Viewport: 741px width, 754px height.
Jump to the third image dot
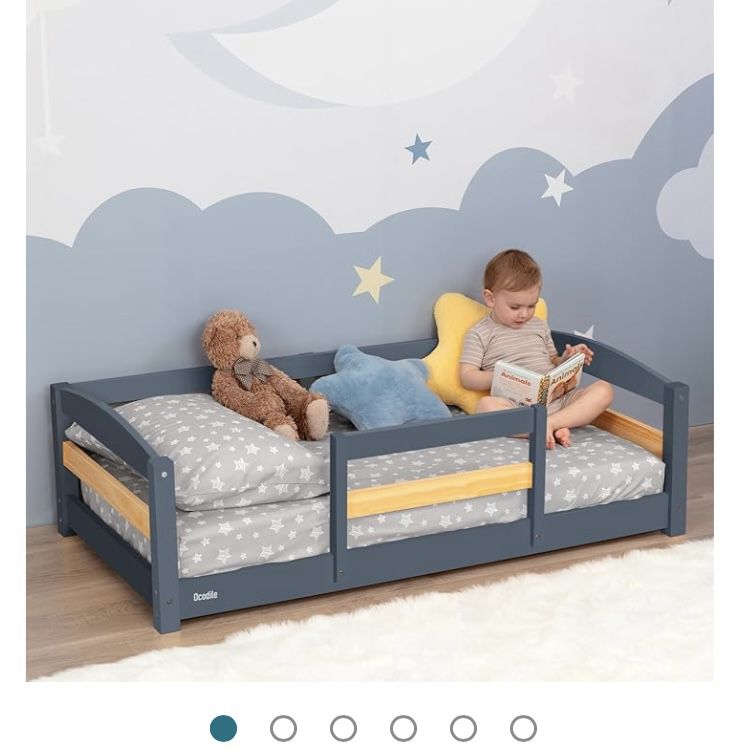coord(343,729)
